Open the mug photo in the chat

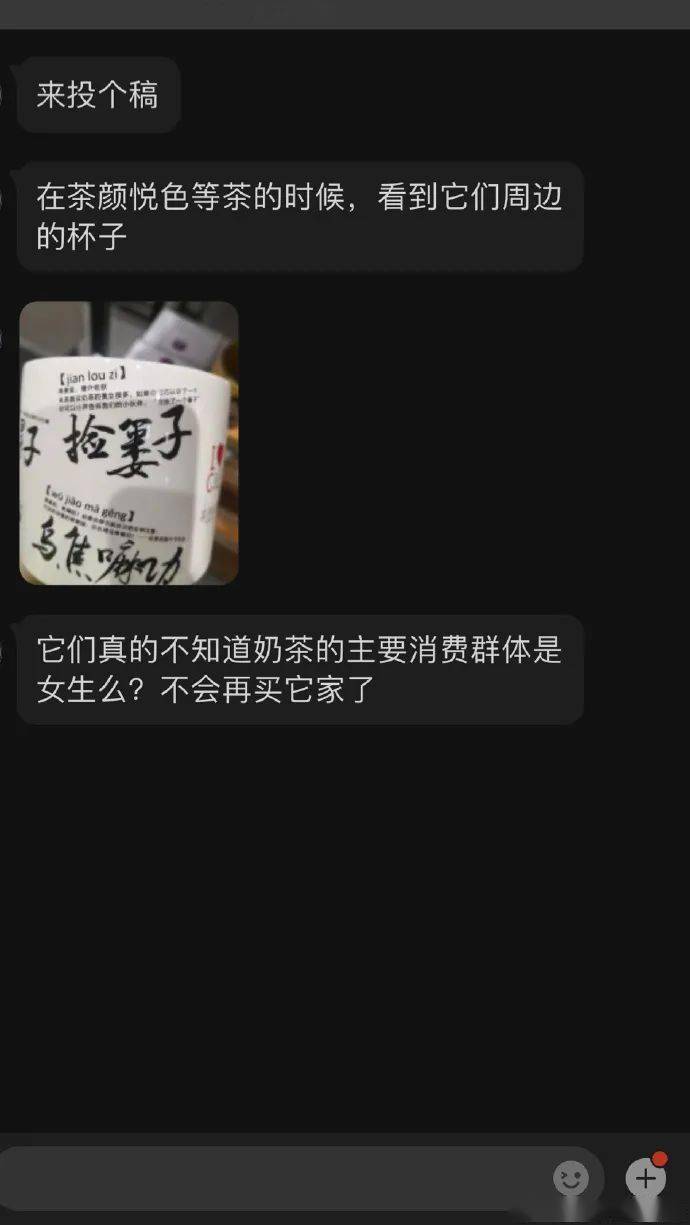129,443
